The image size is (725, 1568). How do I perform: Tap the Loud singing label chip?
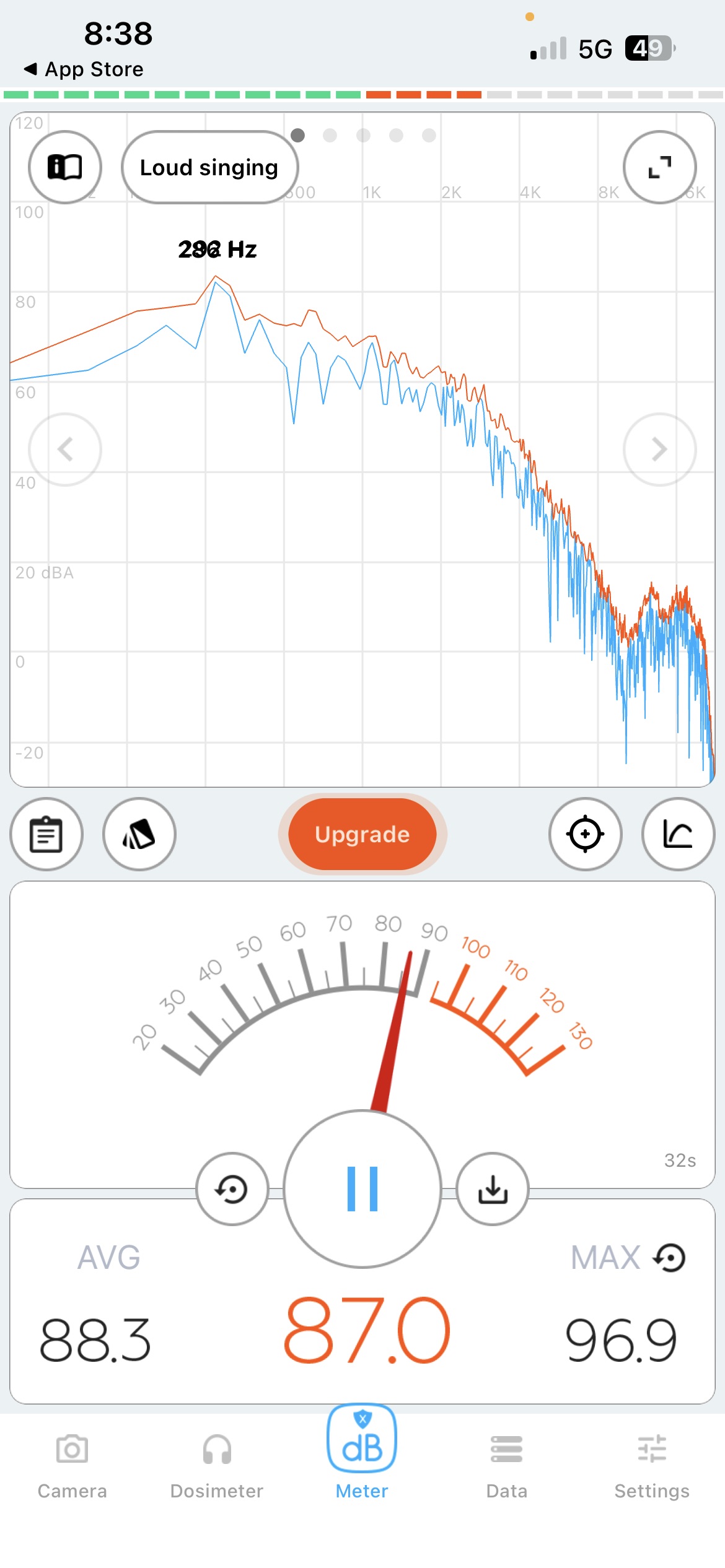tap(209, 167)
